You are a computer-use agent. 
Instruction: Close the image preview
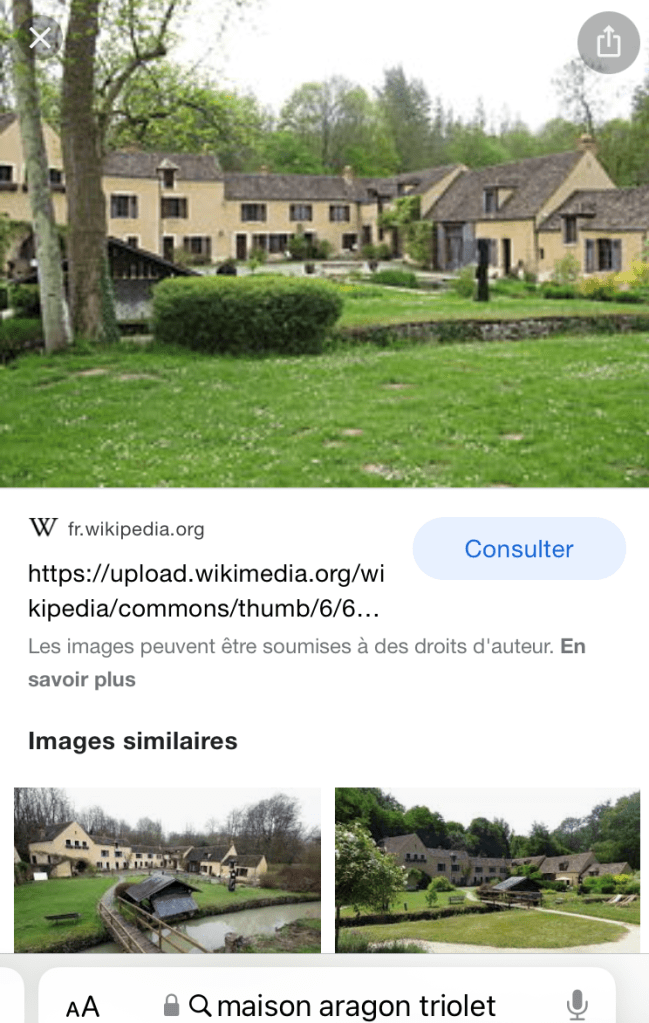(x=39, y=39)
